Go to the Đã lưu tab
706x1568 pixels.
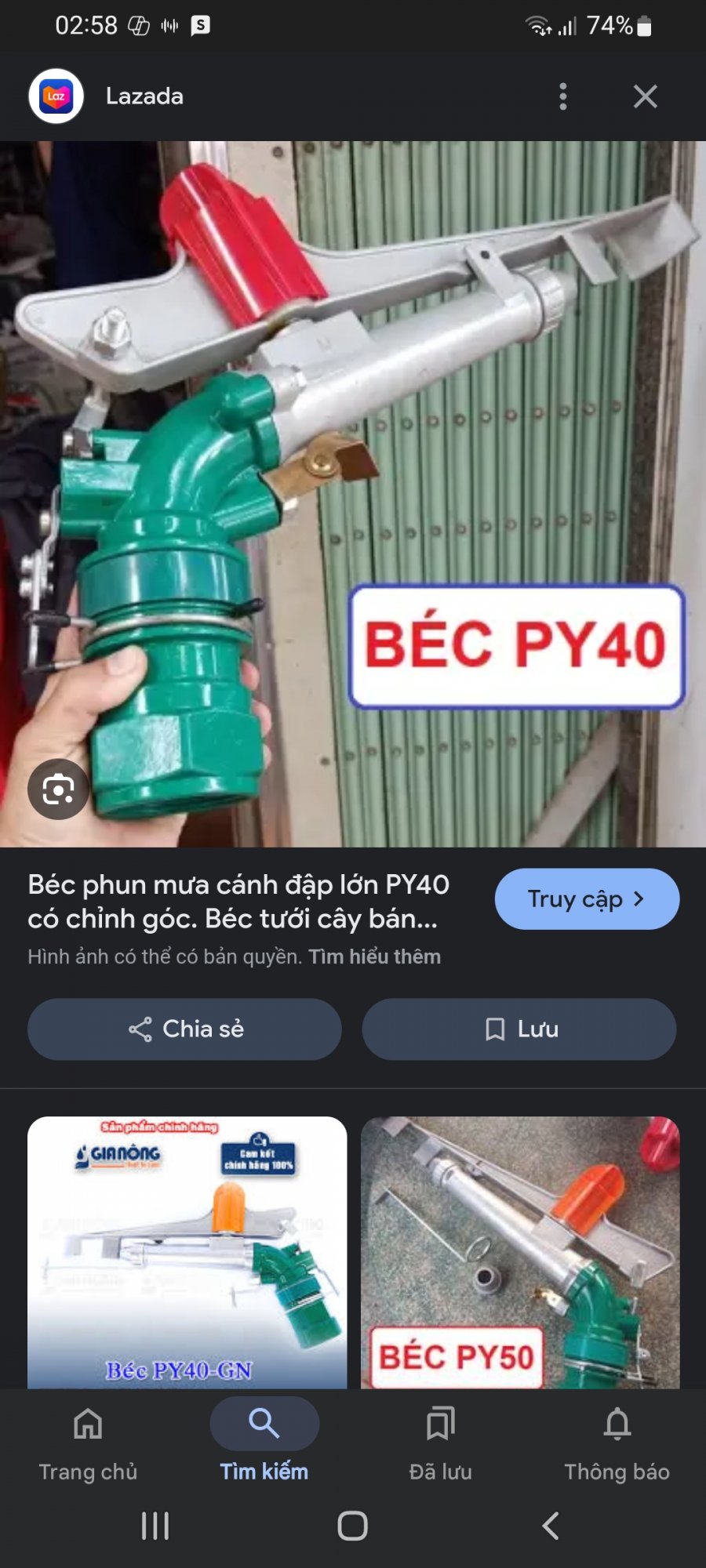tap(440, 1443)
